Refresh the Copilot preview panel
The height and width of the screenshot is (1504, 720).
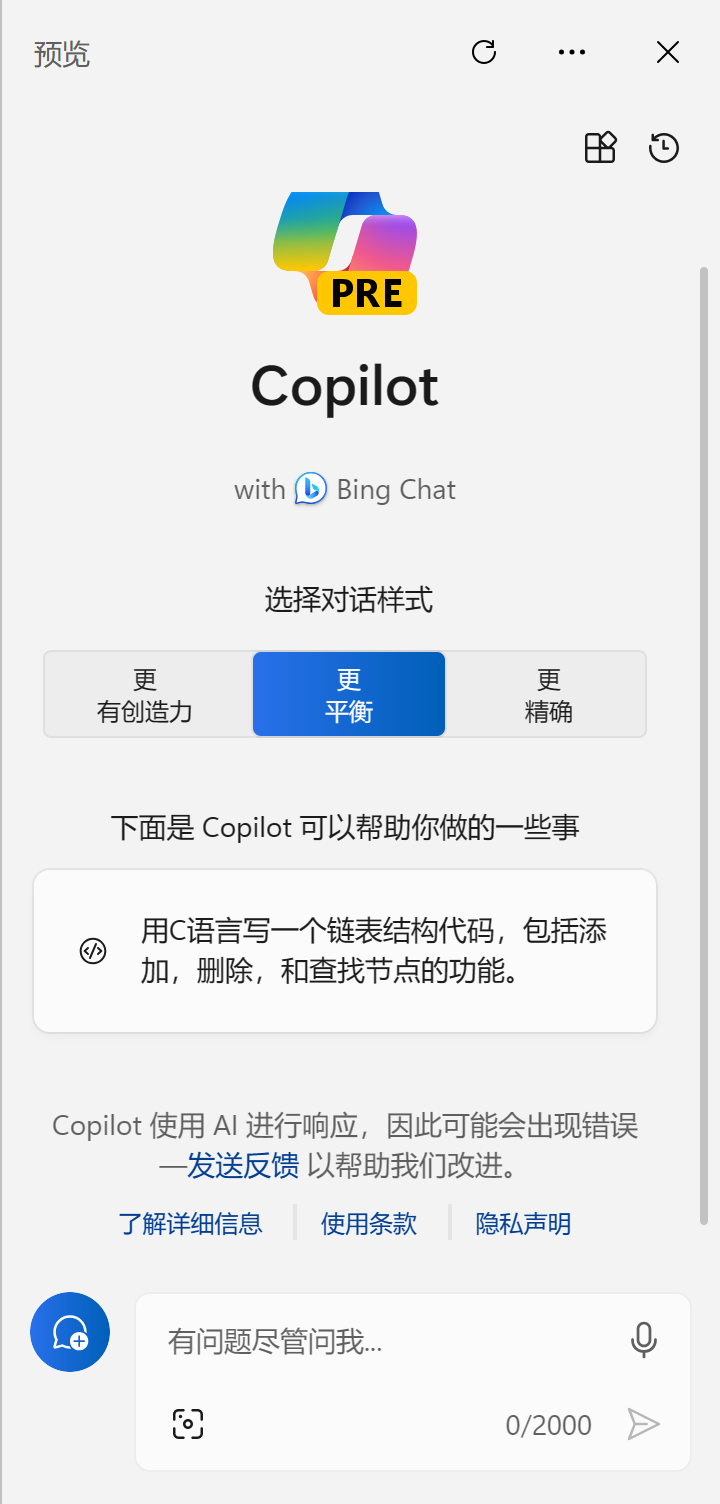point(484,52)
